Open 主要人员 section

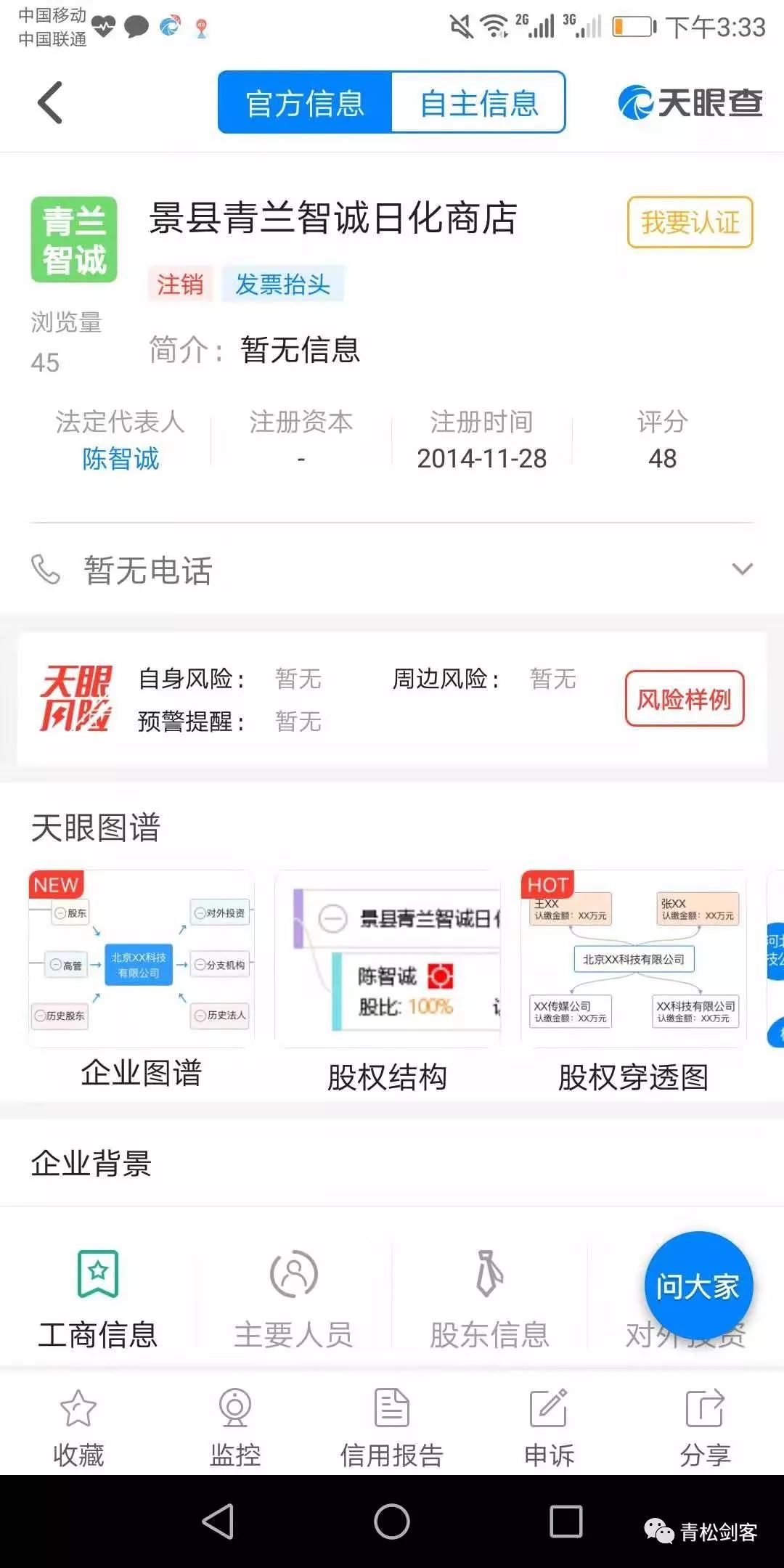tap(293, 1296)
